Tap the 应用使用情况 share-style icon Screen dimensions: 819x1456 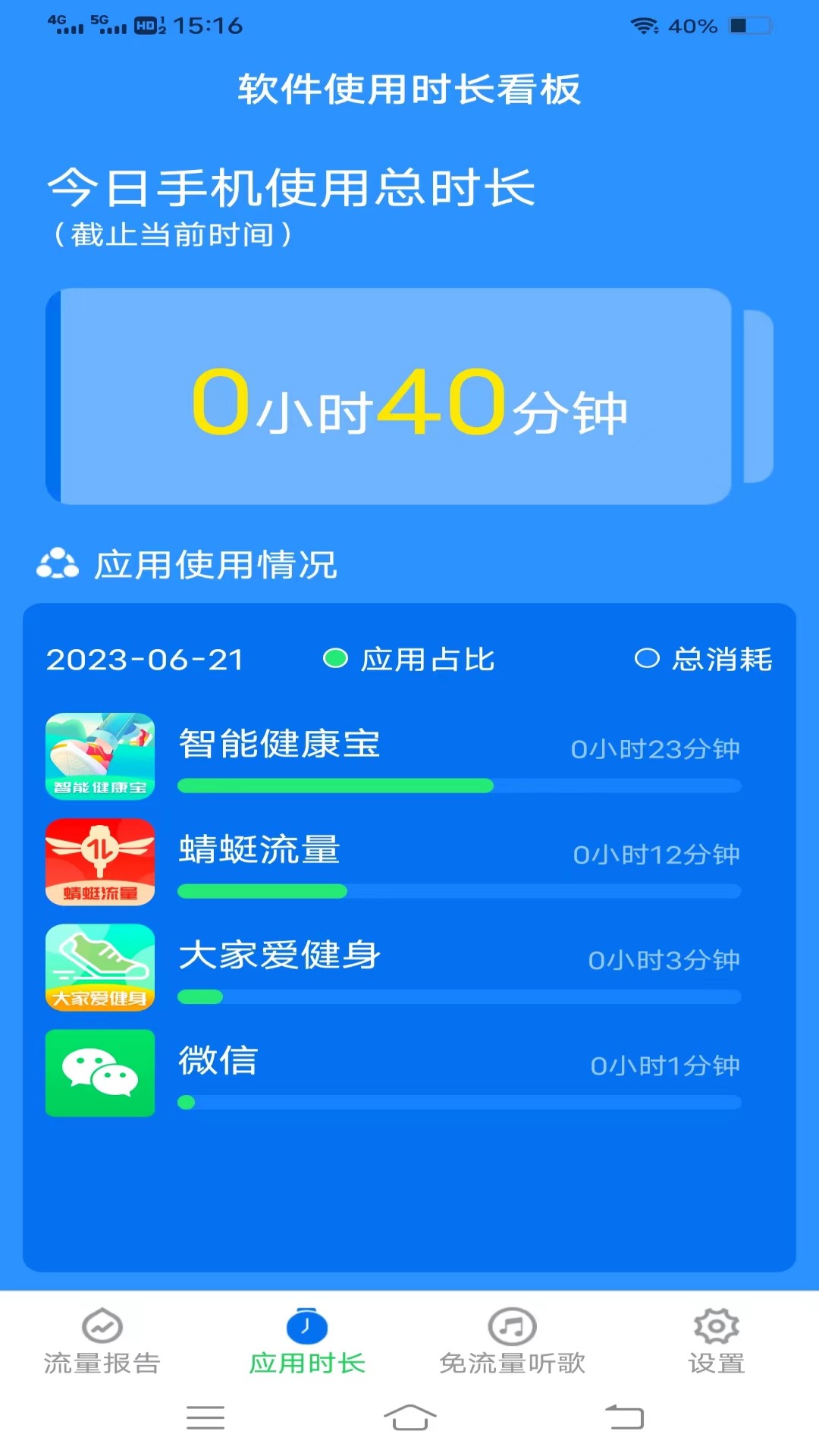57,561
